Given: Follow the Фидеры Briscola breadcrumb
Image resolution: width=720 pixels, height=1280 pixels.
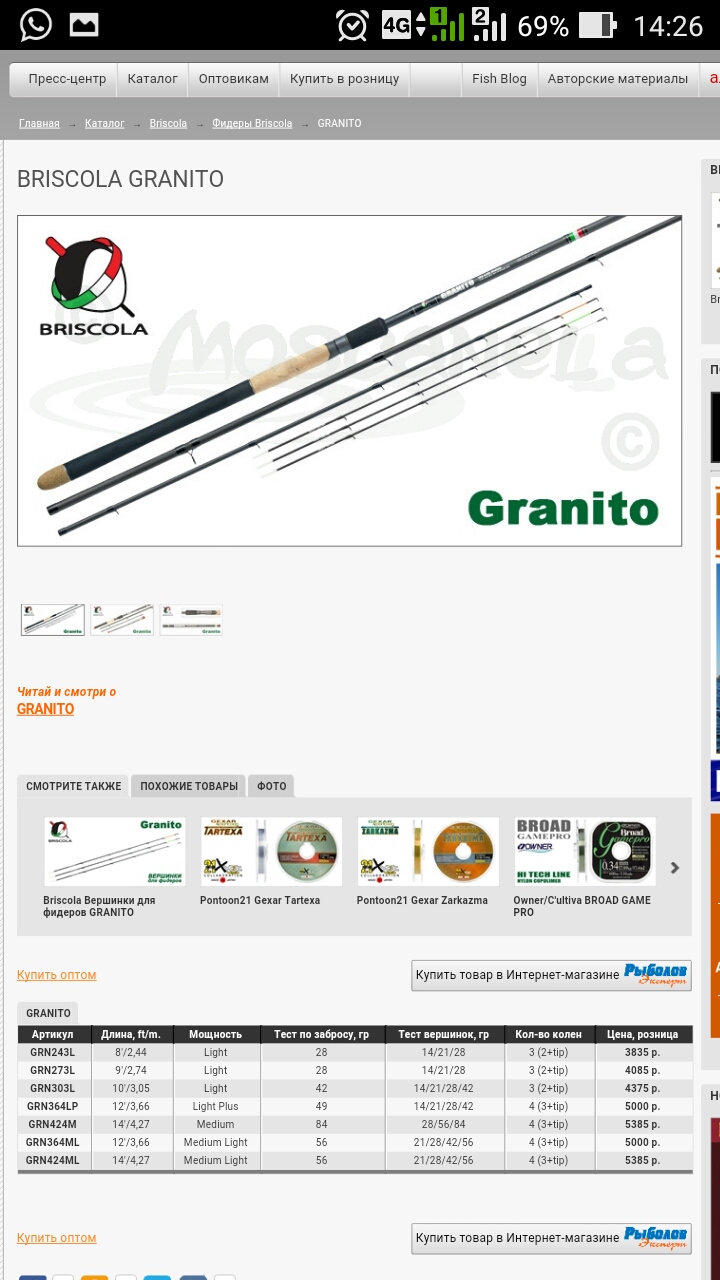Looking at the screenshot, I should click(252, 124).
